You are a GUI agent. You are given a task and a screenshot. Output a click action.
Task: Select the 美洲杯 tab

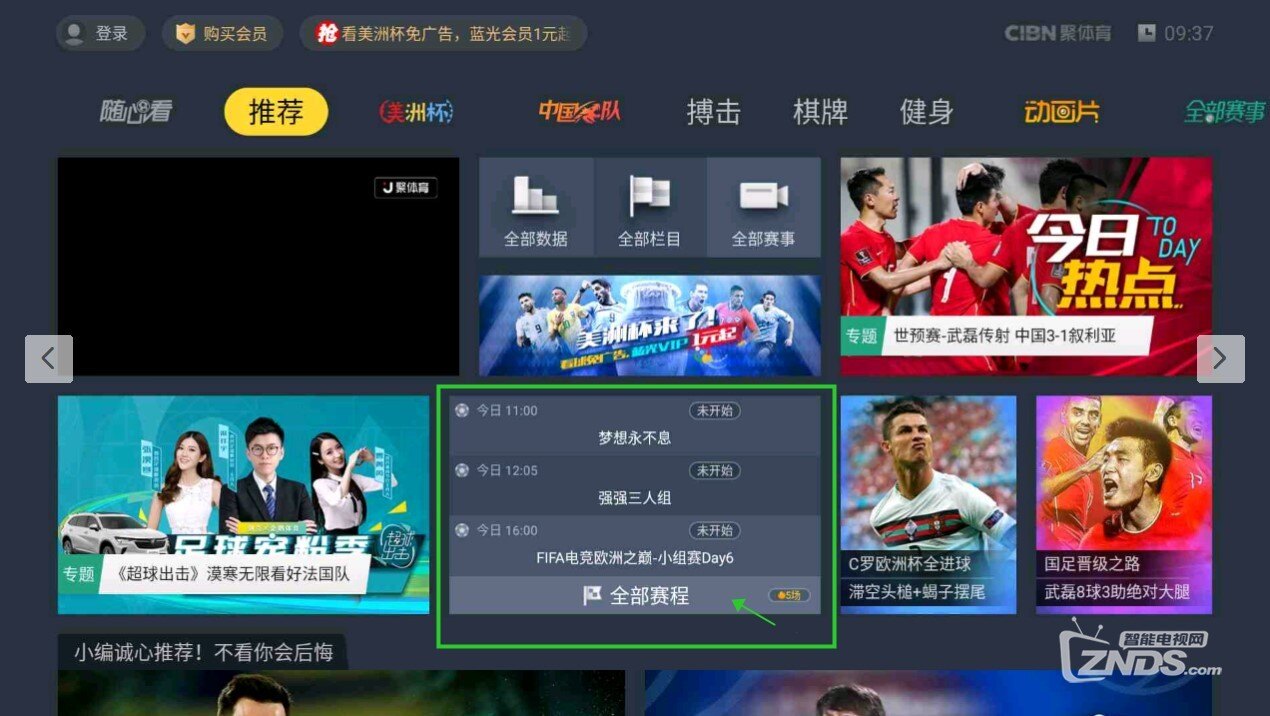click(x=417, y=112)
